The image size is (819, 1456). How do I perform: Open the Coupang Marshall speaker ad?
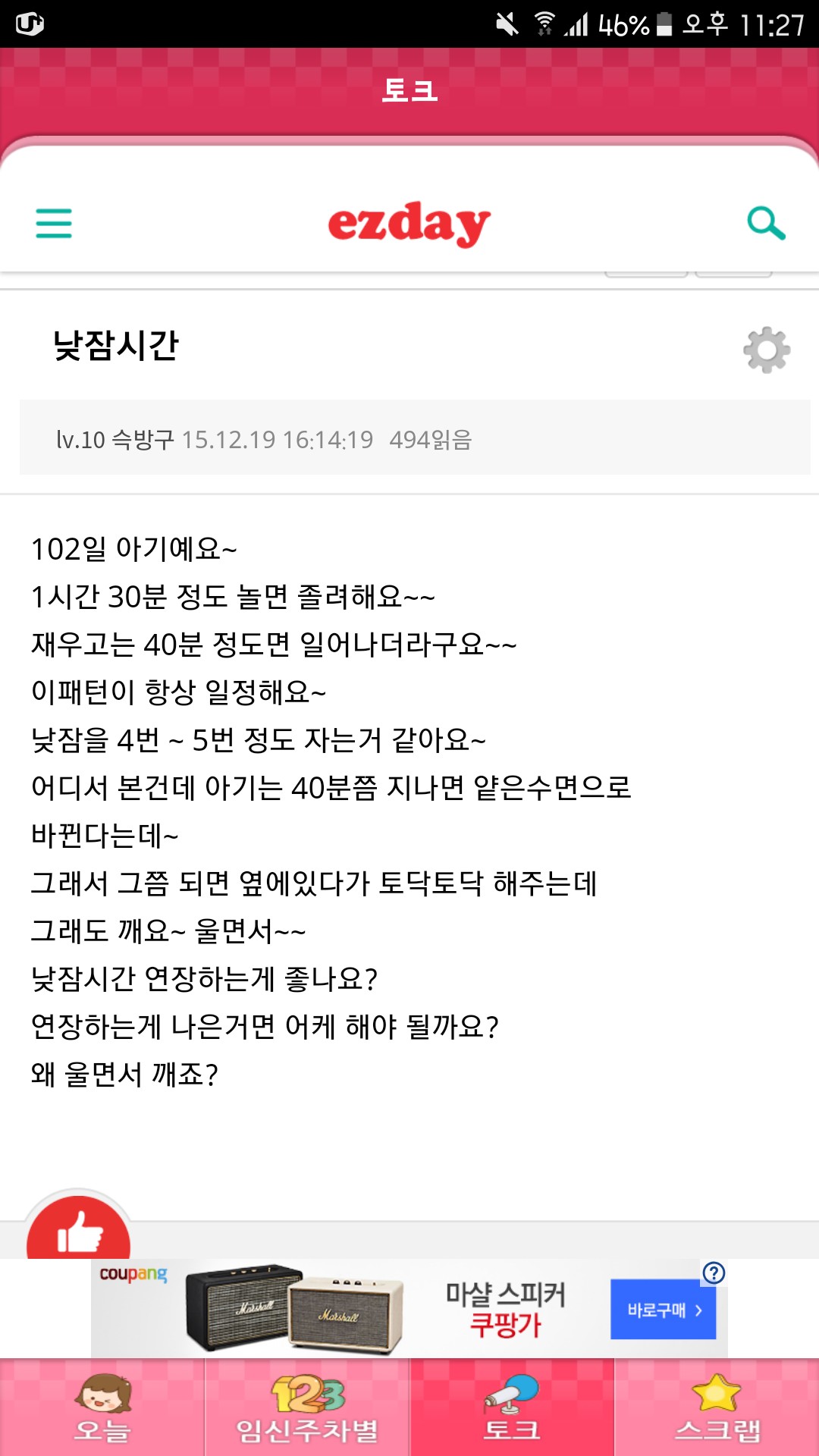409,1309
